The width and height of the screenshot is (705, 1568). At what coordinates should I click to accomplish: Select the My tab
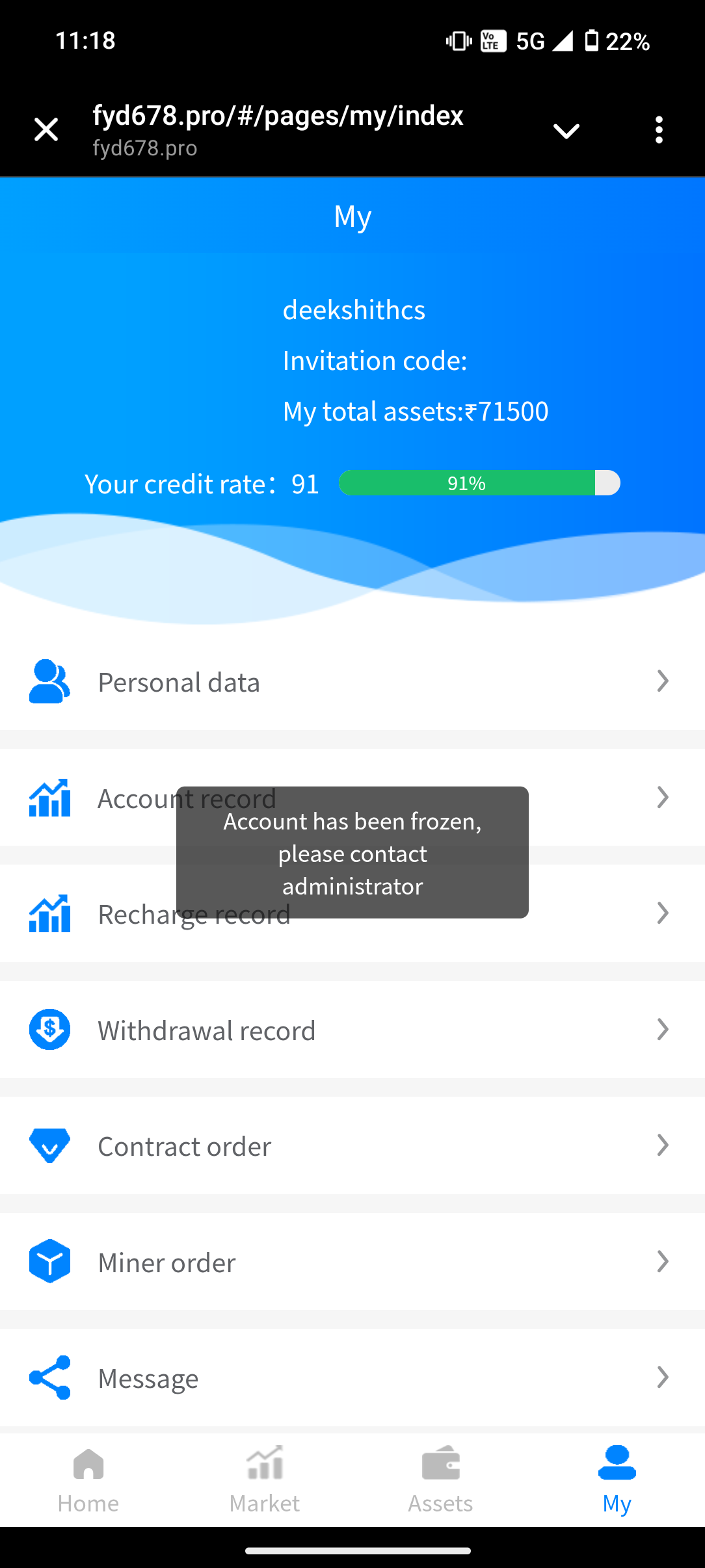tap(617, 1480)
